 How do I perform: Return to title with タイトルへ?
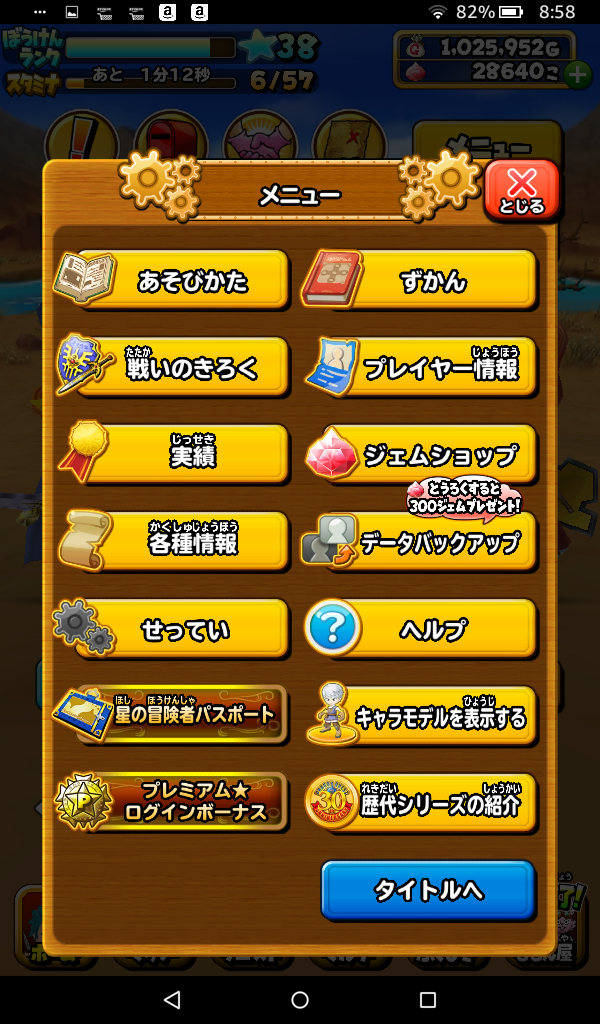tap(428, 889)
